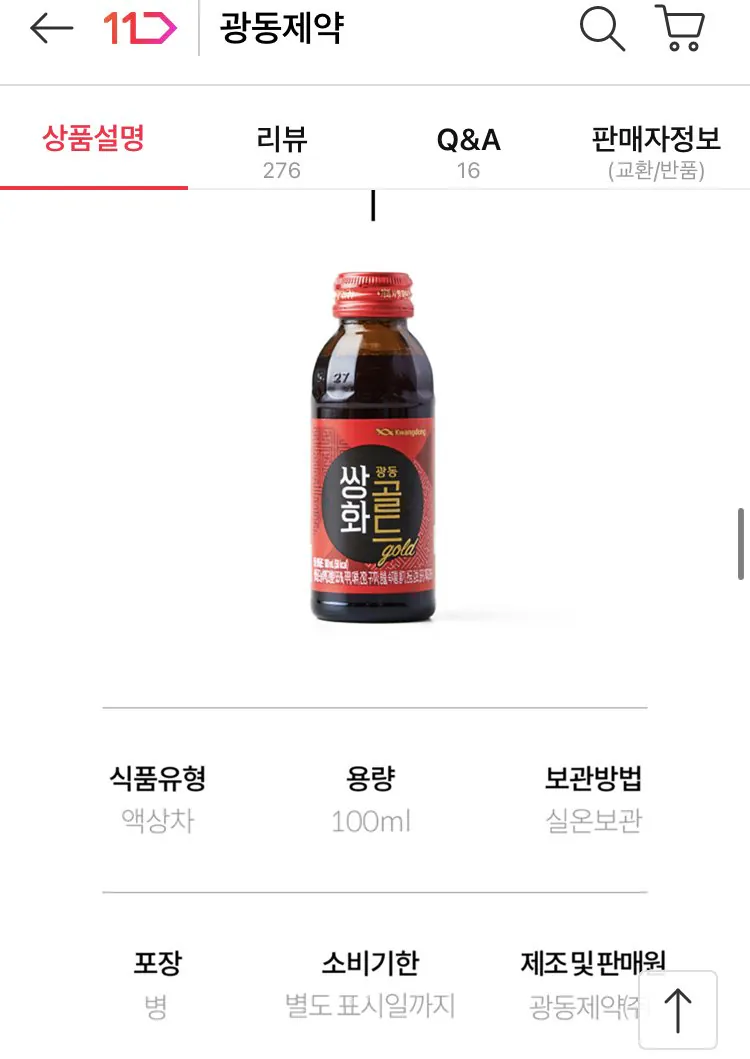Select the 상품설명 tab
The width and height of the screenshot is (750, 1059).
(x=93, y=140)
